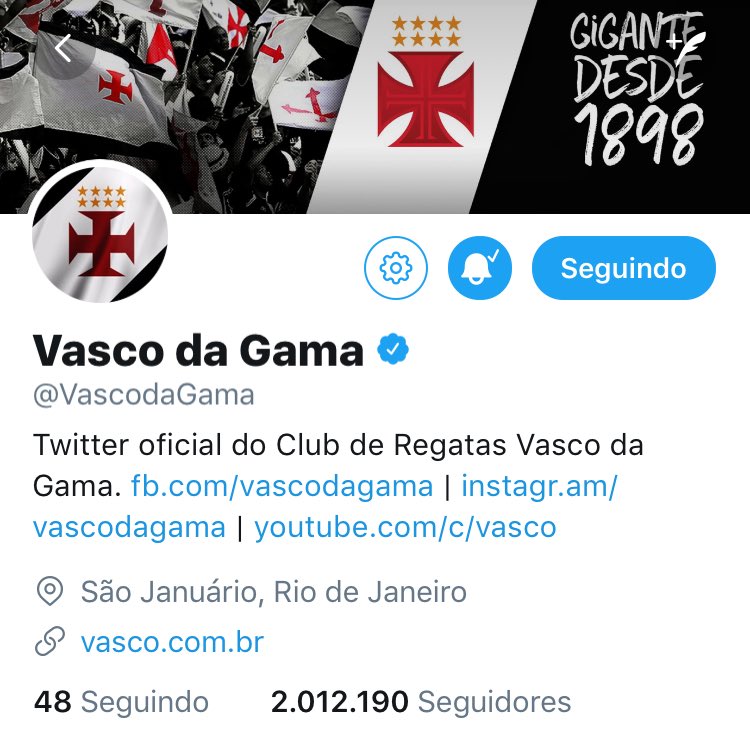The height and width of the screenshot is (747, 750).
Task: View the 48 Seguindo list
Action: coord(121,702)
